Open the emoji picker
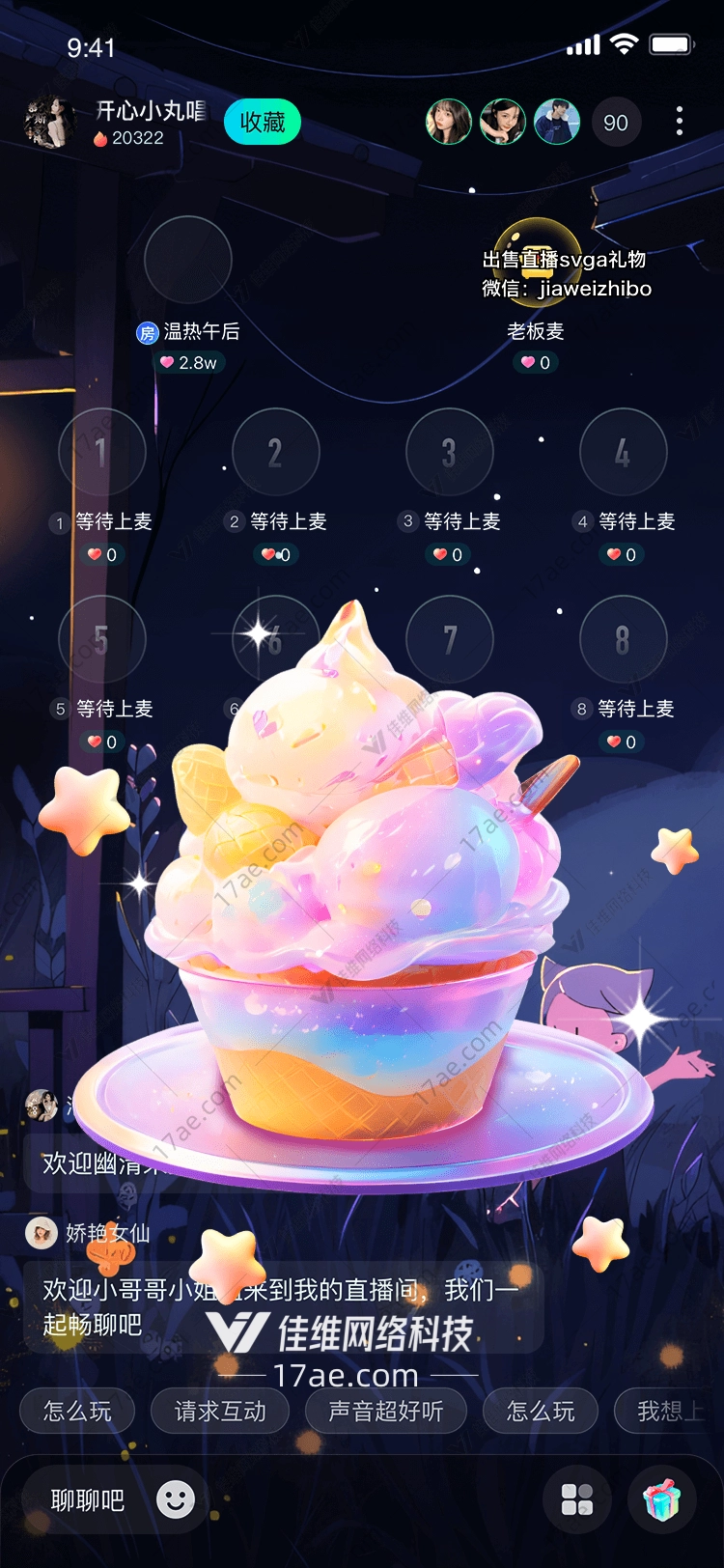This screenshot has width=724, height=1568. (176, 1500)
